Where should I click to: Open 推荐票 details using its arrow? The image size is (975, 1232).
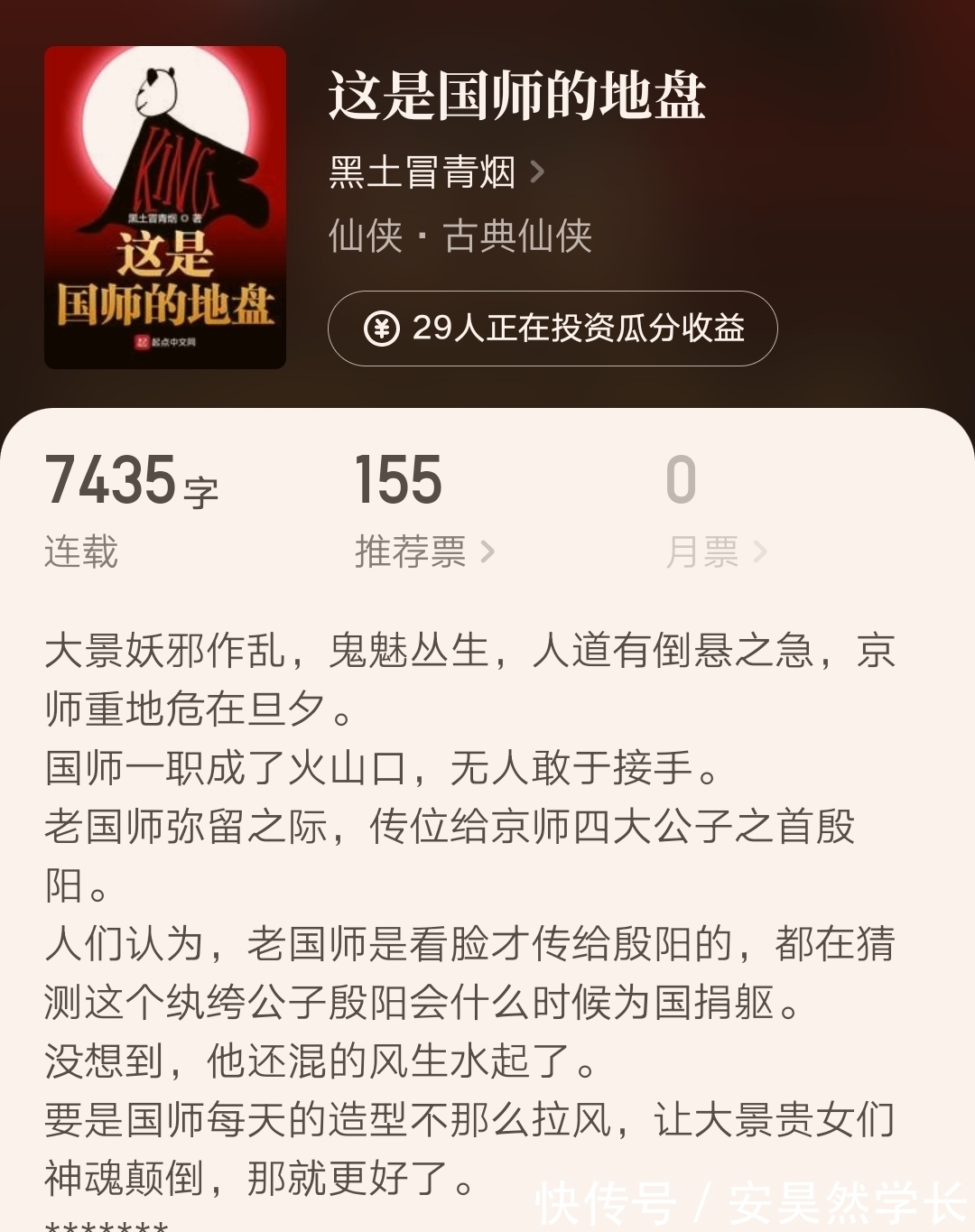pyautogui.click(x=487, y=549)
